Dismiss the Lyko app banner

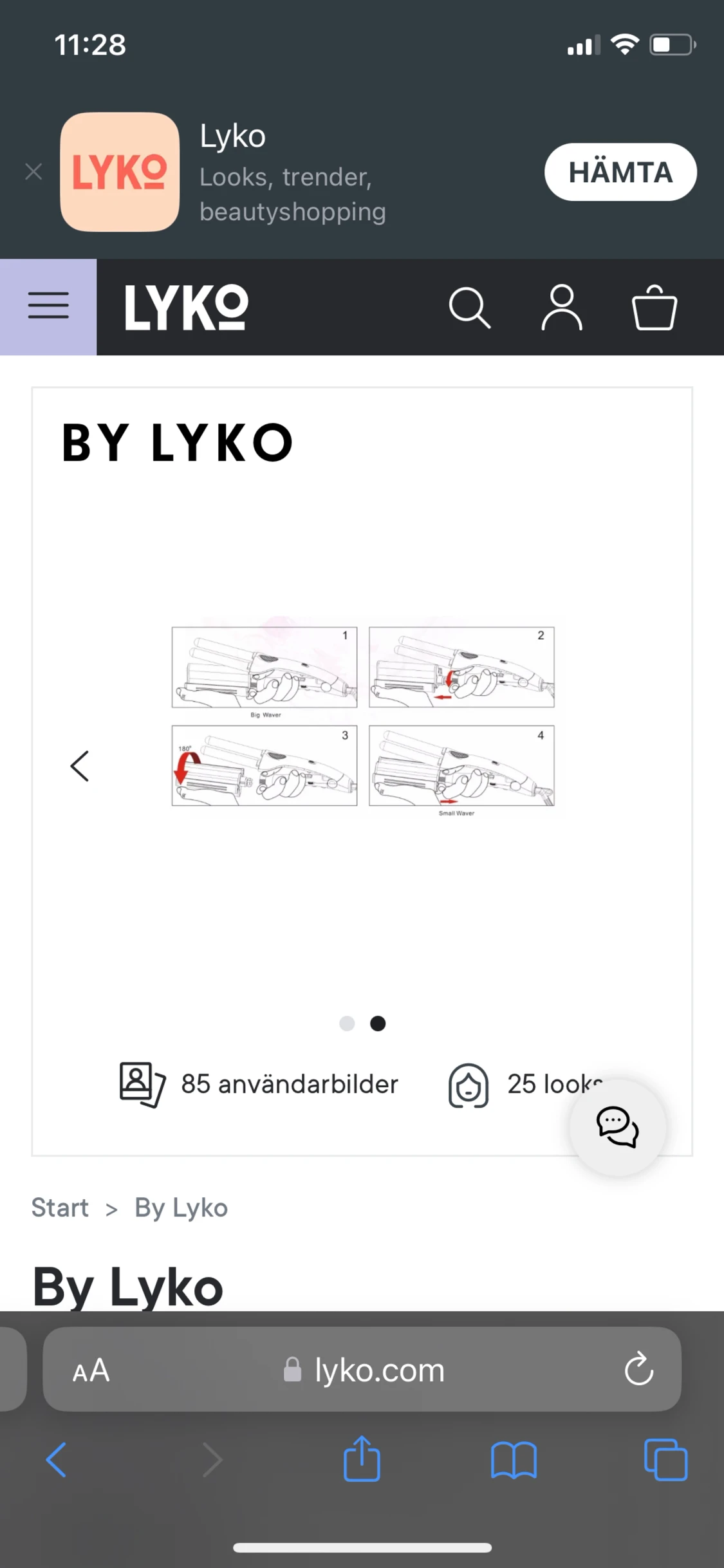[33, 172]
